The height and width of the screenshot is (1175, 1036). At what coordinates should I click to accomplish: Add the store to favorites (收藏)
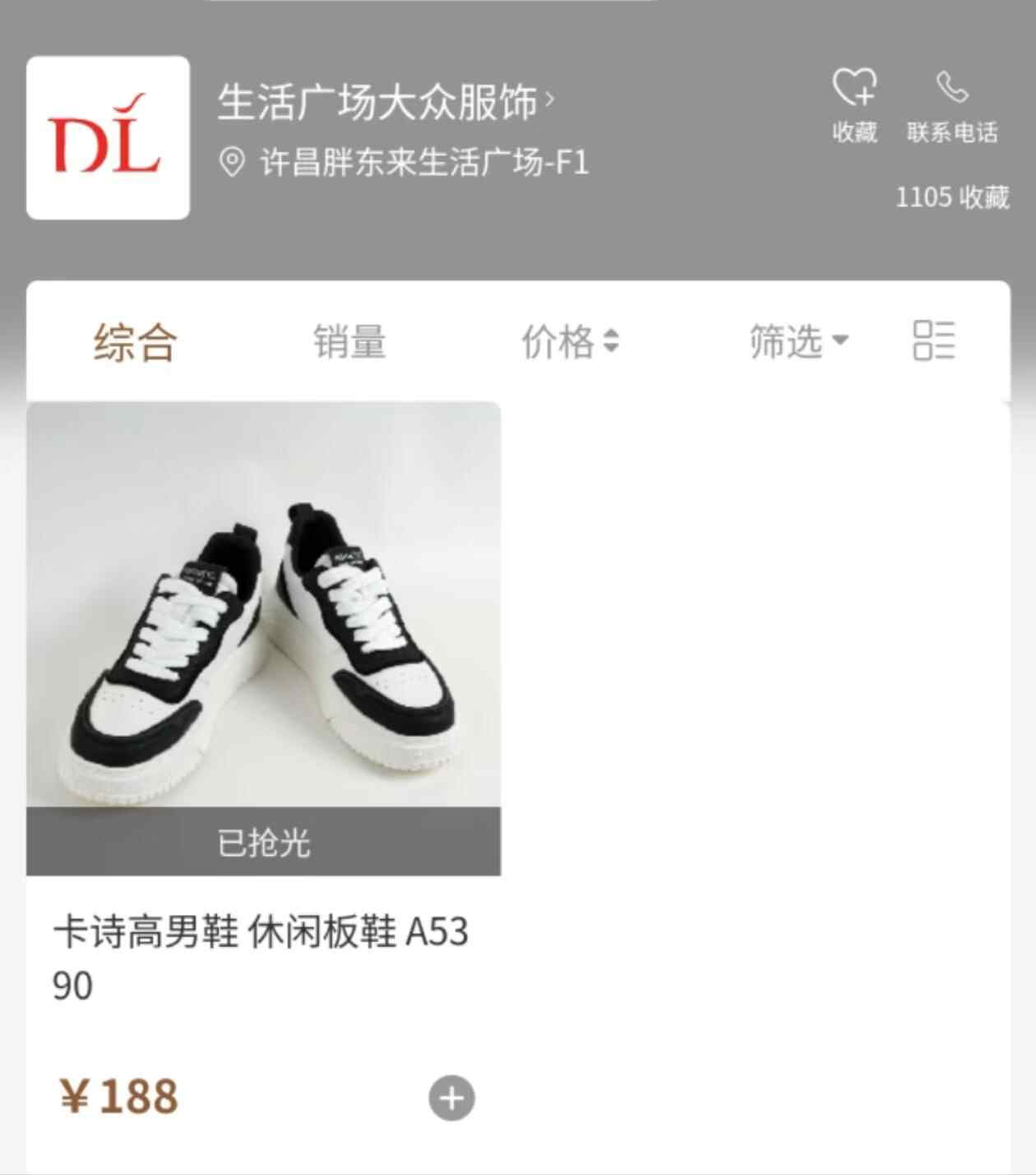(x=854, y=105)
